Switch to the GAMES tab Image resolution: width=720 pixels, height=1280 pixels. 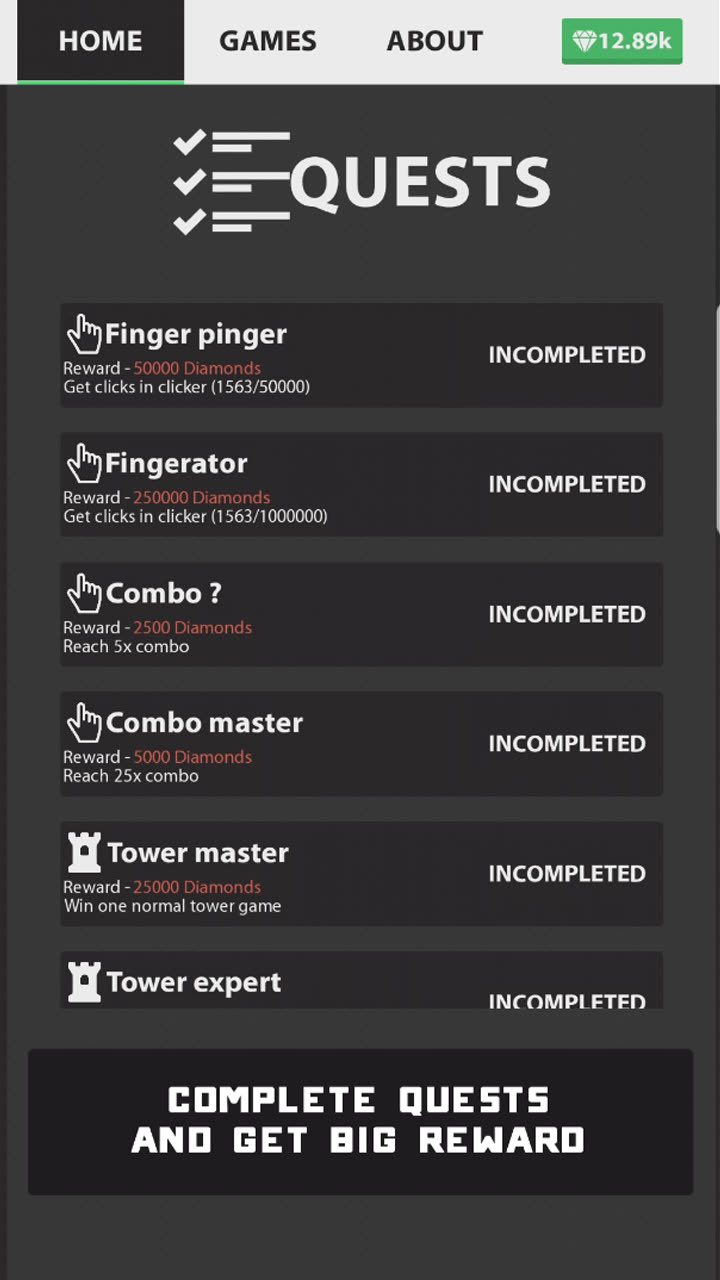pos(267,41)
